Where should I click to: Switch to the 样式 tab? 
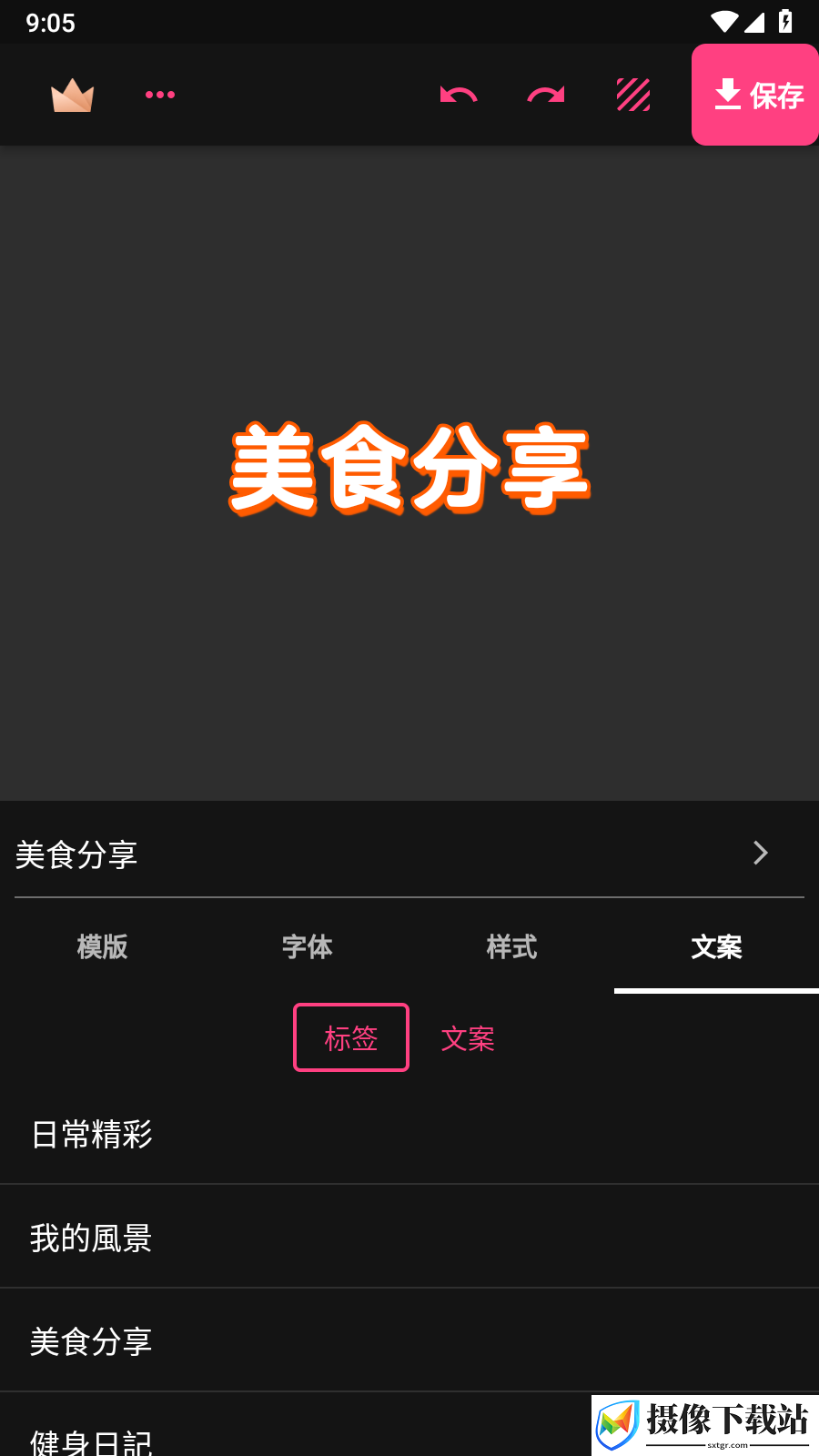click(511, 947)
